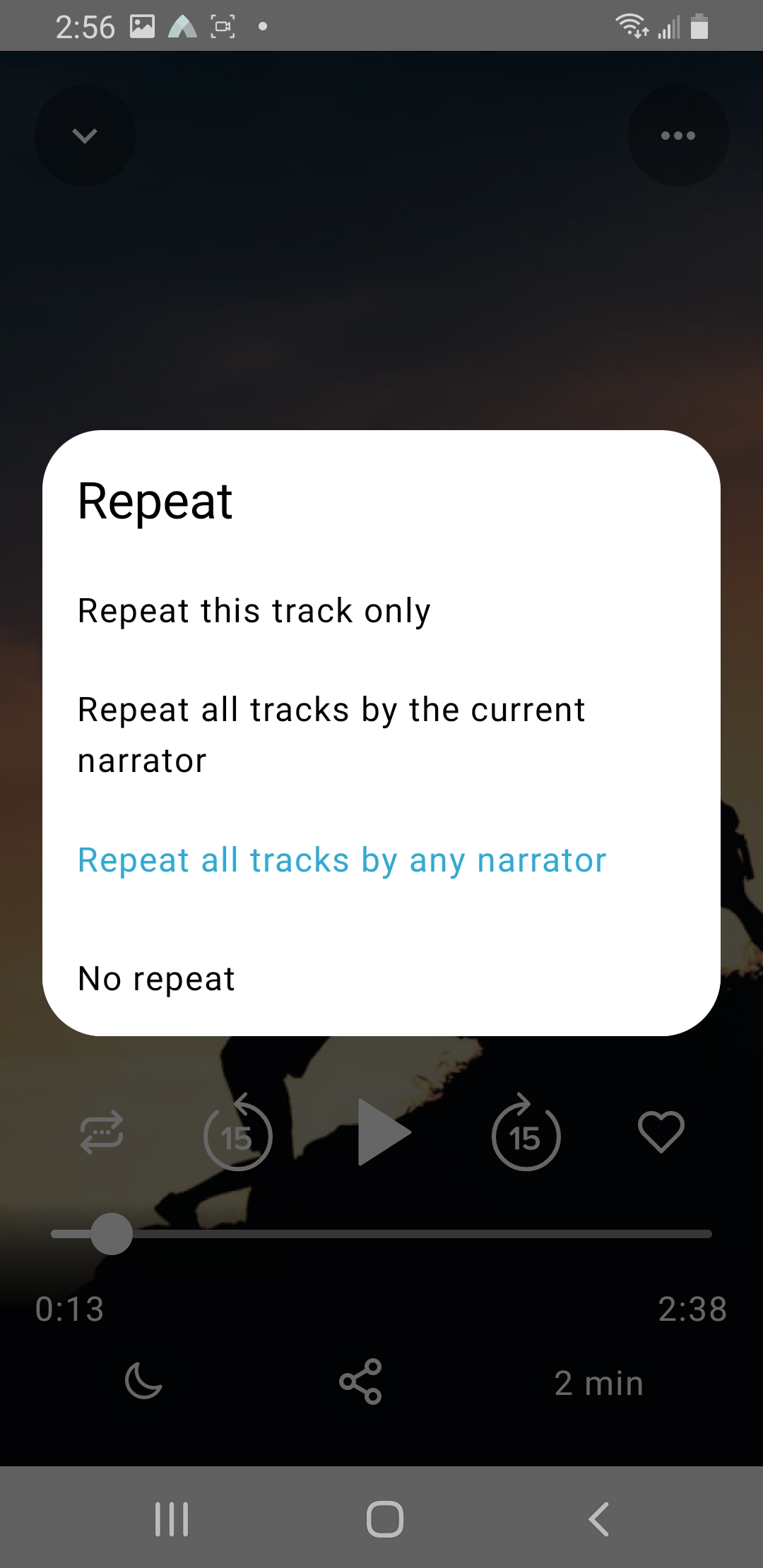Choose the No repeat option
Viewport: 763px width, 1568px height.
tap(156, 979)
